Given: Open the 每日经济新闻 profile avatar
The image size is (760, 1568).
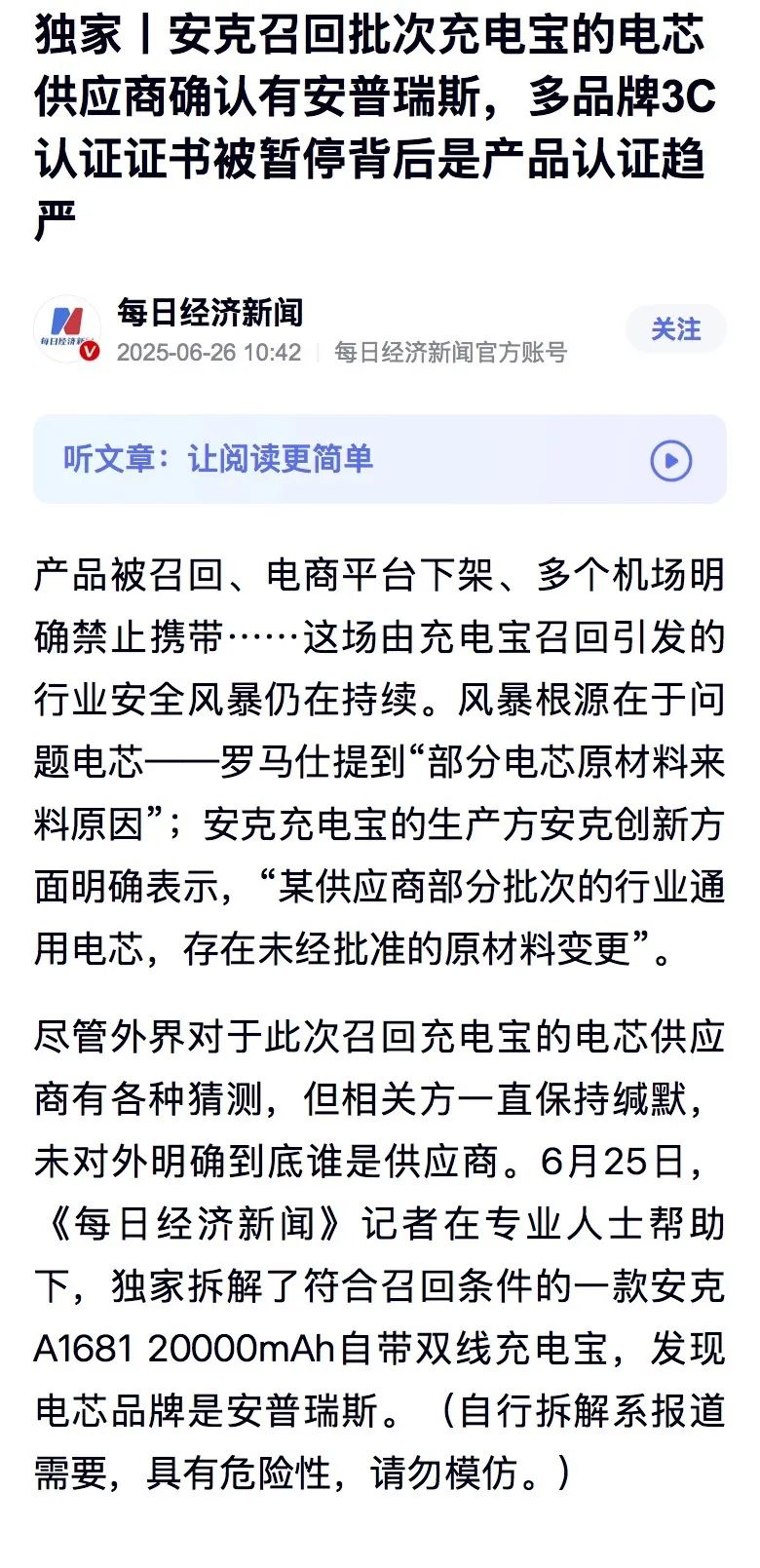Looking at the screenshot, I should point(68,329).
